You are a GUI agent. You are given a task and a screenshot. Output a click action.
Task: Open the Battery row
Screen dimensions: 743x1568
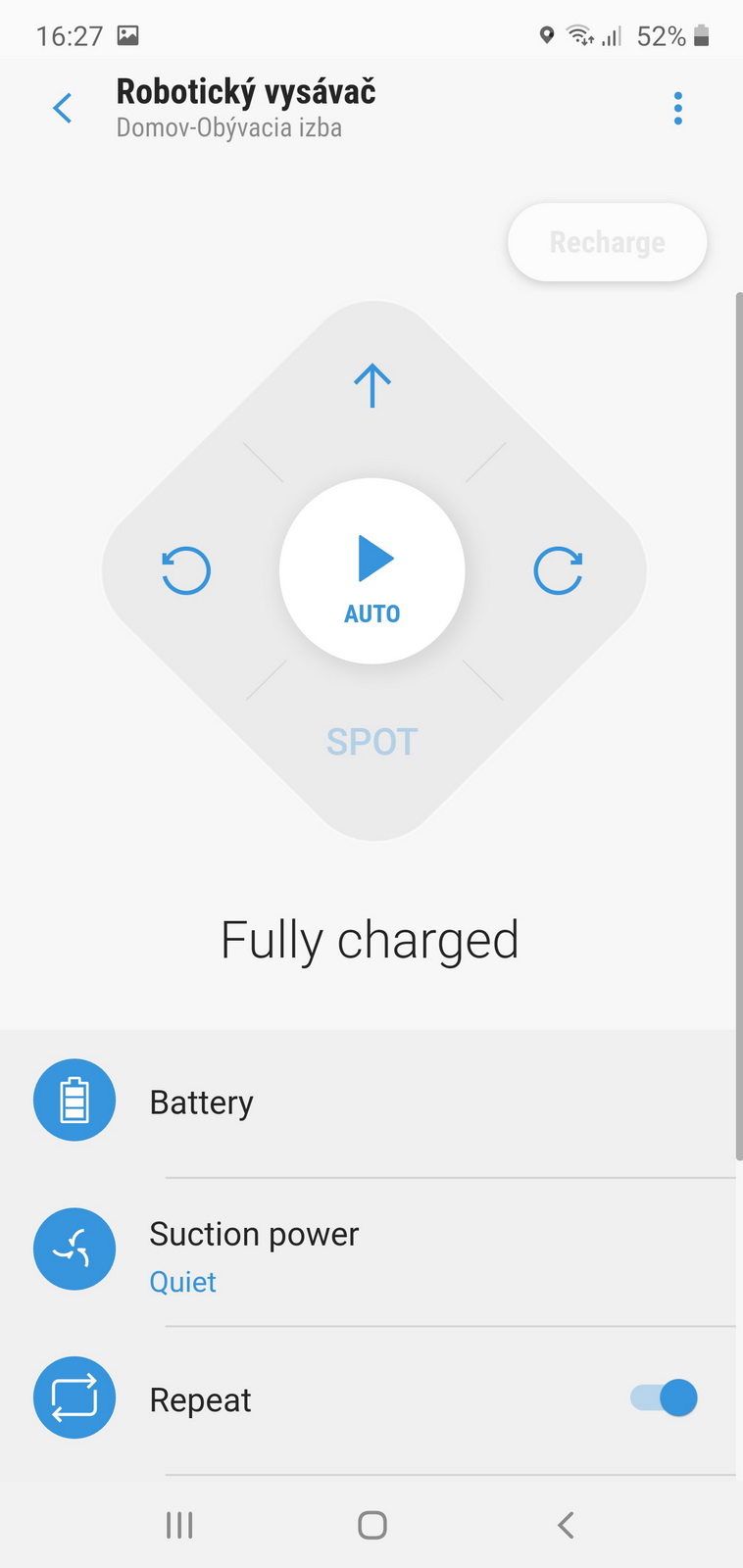click(x=372, y=1102)
